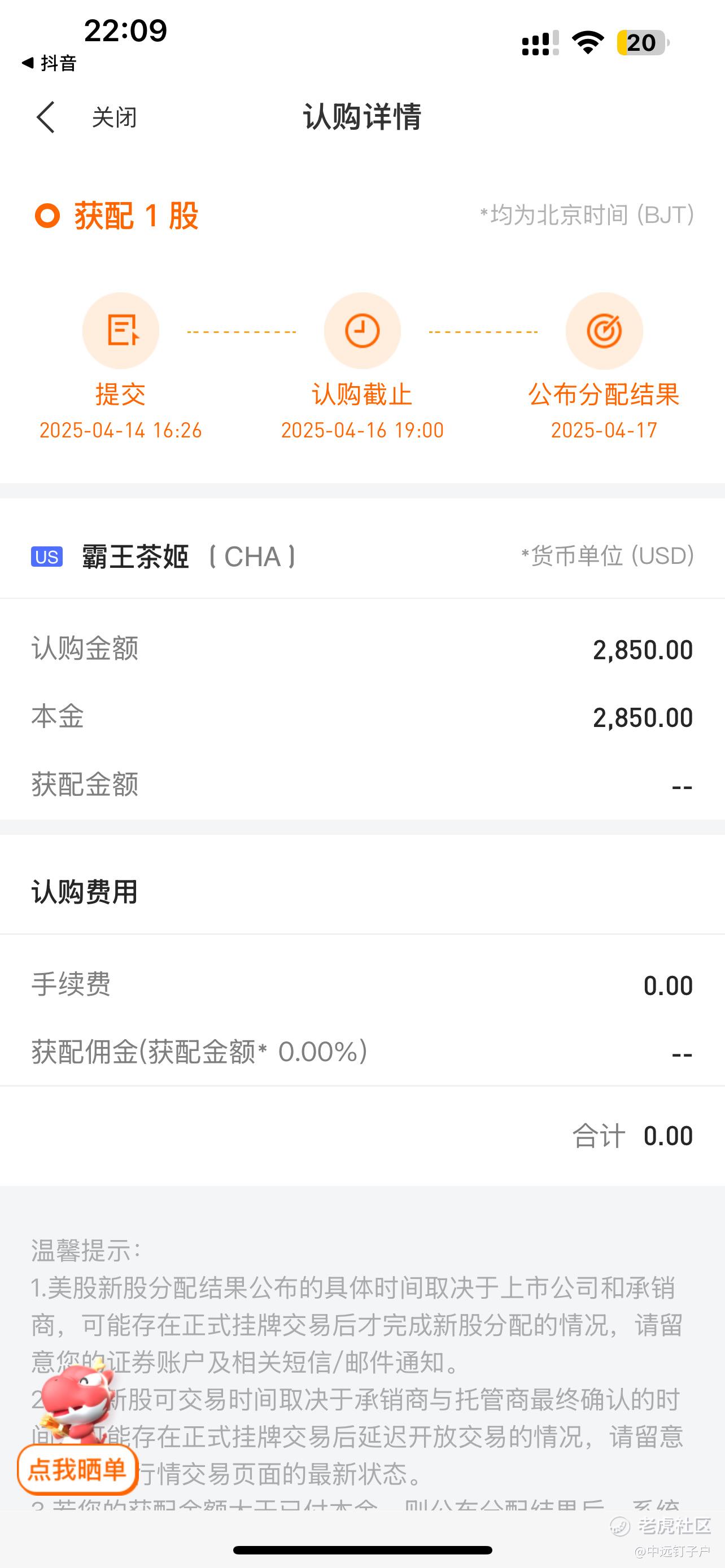Screen dimensions: 725x1568
Task: Return to 抖音 app via status bar
Action: tap(49, 63)
